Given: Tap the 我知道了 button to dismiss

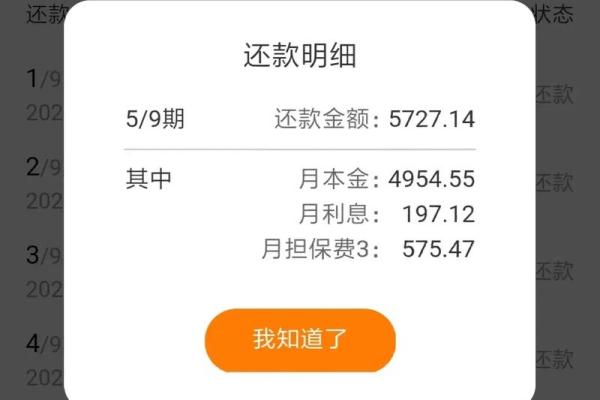Looking at the screenshot, I should tap(300, 339).
